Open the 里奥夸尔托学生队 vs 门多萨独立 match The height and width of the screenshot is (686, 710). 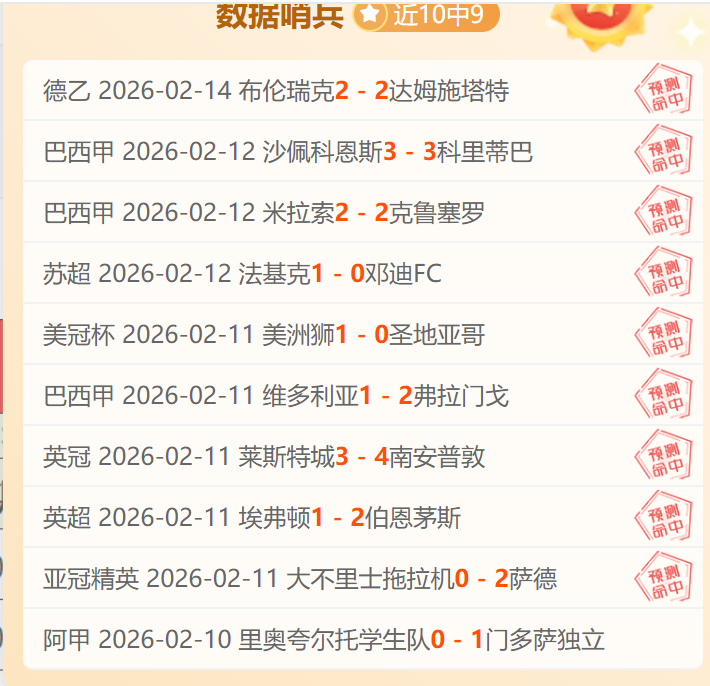[x=325, y=639]
